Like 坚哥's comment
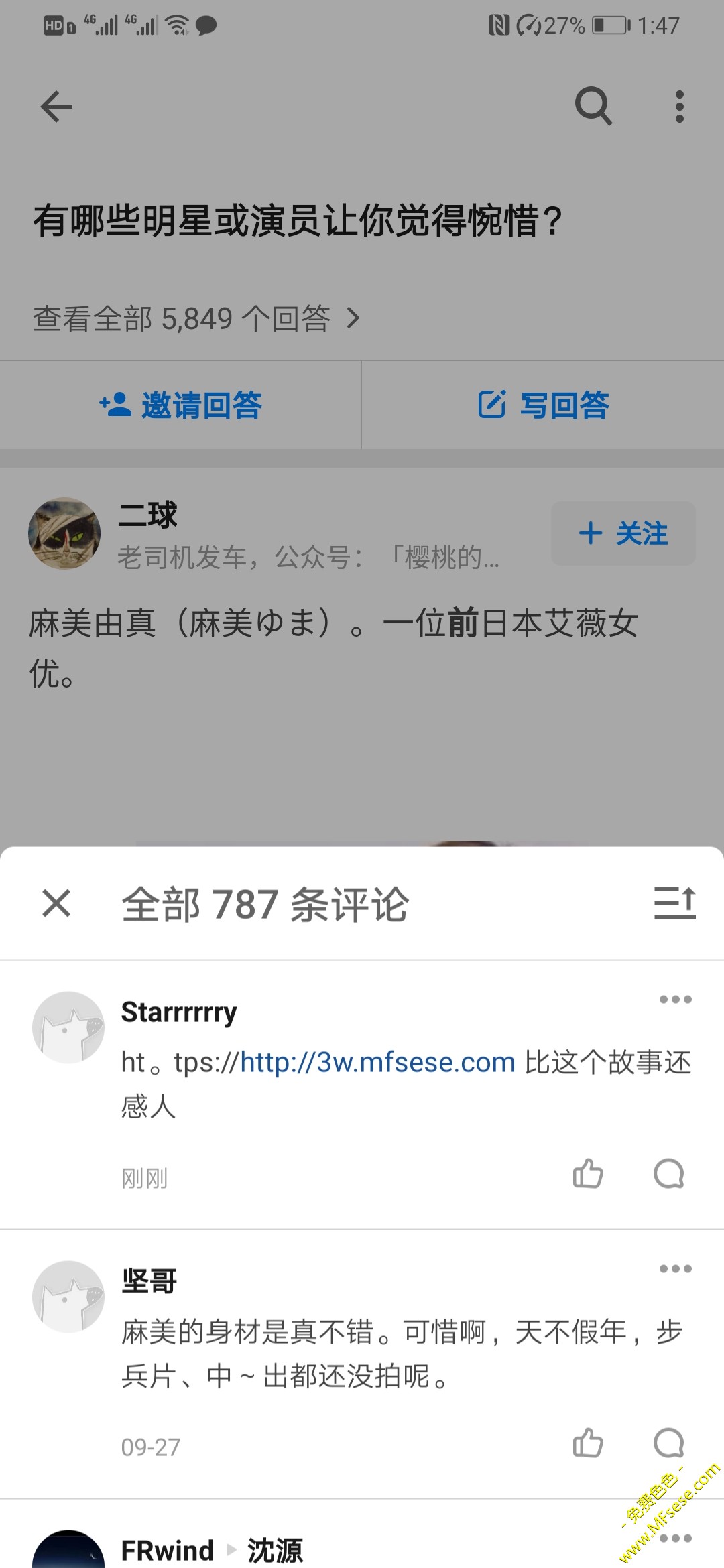The height and width of the screenshot is (1568, 724). [588, 1443]
